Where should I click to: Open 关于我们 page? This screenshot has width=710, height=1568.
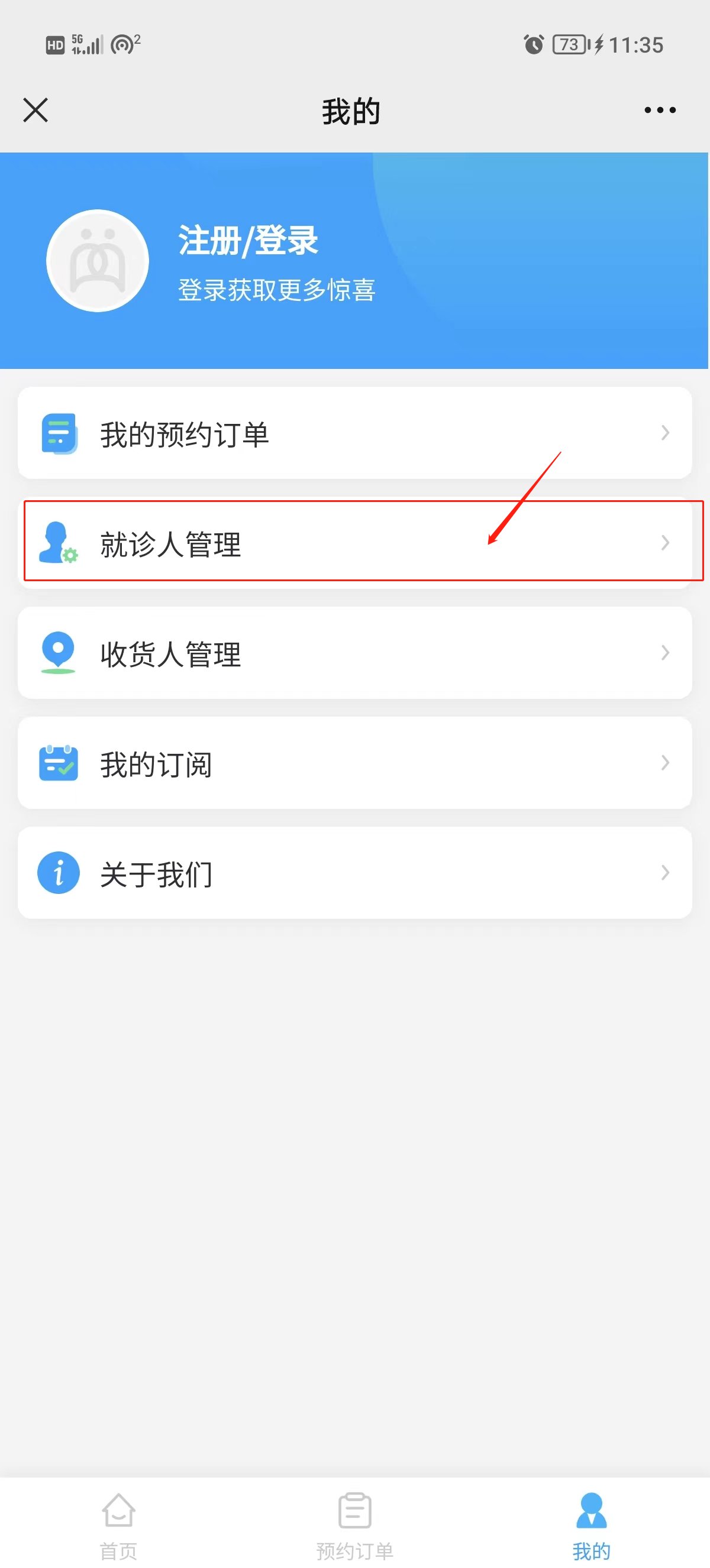click(354, 873)
